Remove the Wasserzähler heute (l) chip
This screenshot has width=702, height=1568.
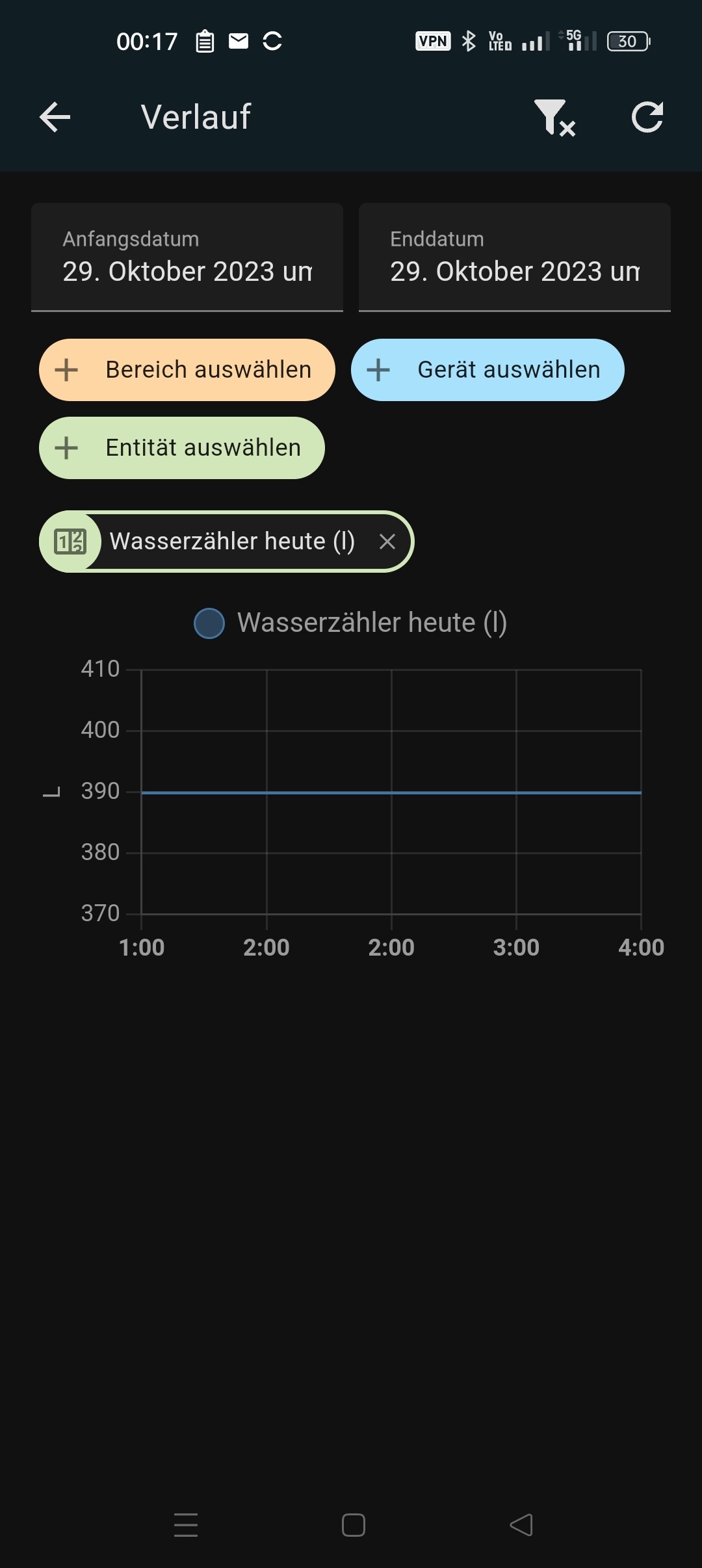pyautogui.click(x=387, y=542)
